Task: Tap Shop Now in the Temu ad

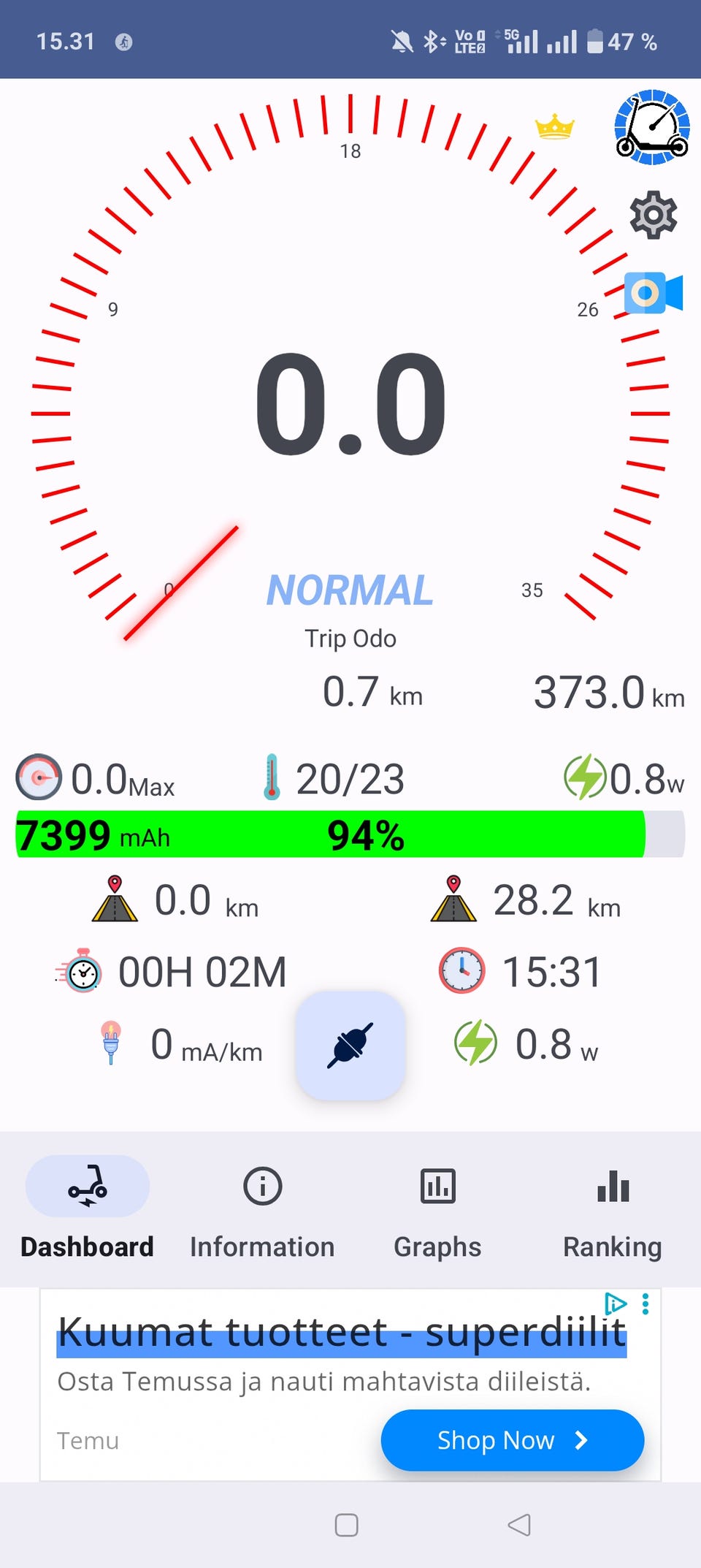Action: click(x=513, y=1440)
